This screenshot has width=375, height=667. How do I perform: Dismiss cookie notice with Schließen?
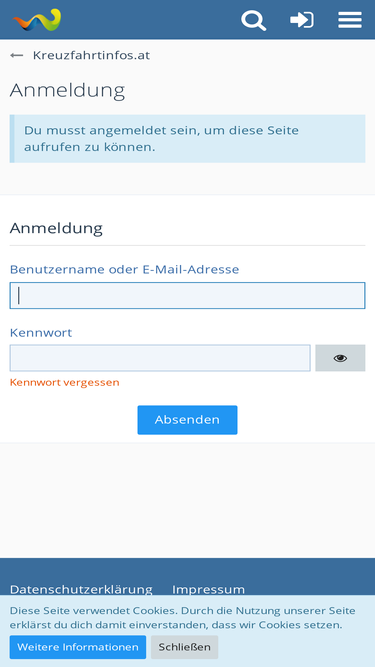pos(185,647)
